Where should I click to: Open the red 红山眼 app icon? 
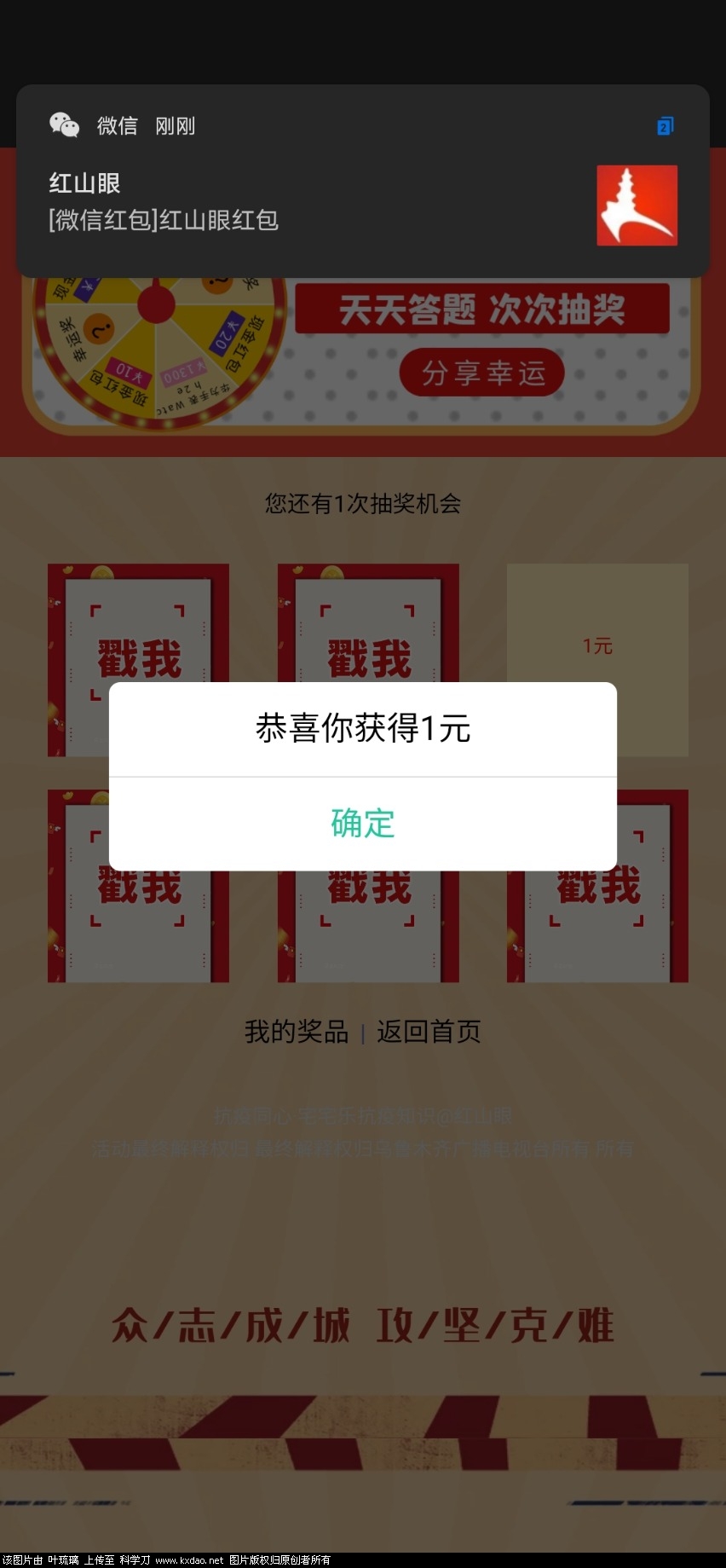[637, 205]
